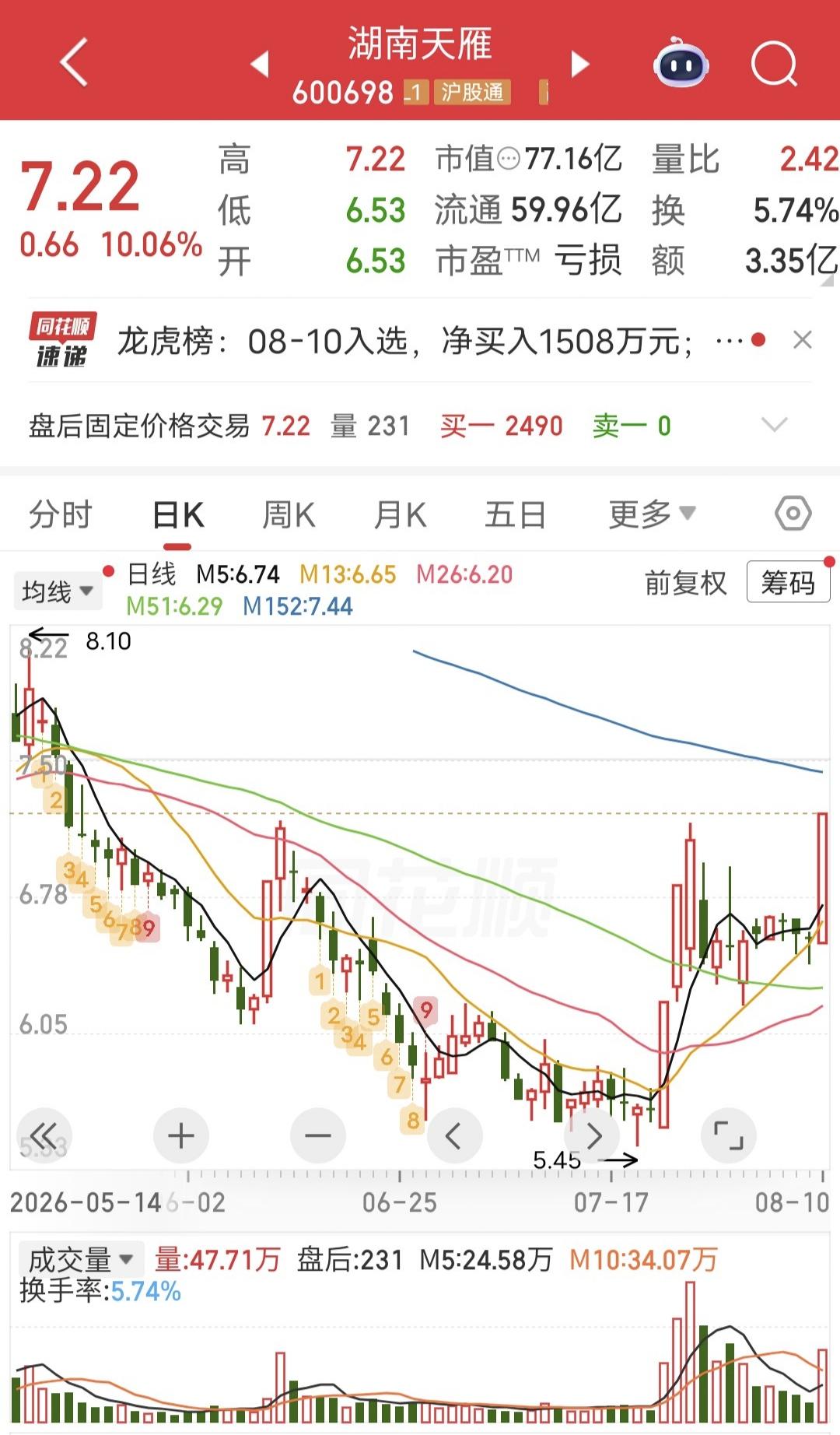
Task: Dismiss the 同花顺速递 news banner
Action: click(x=803, y=340)
